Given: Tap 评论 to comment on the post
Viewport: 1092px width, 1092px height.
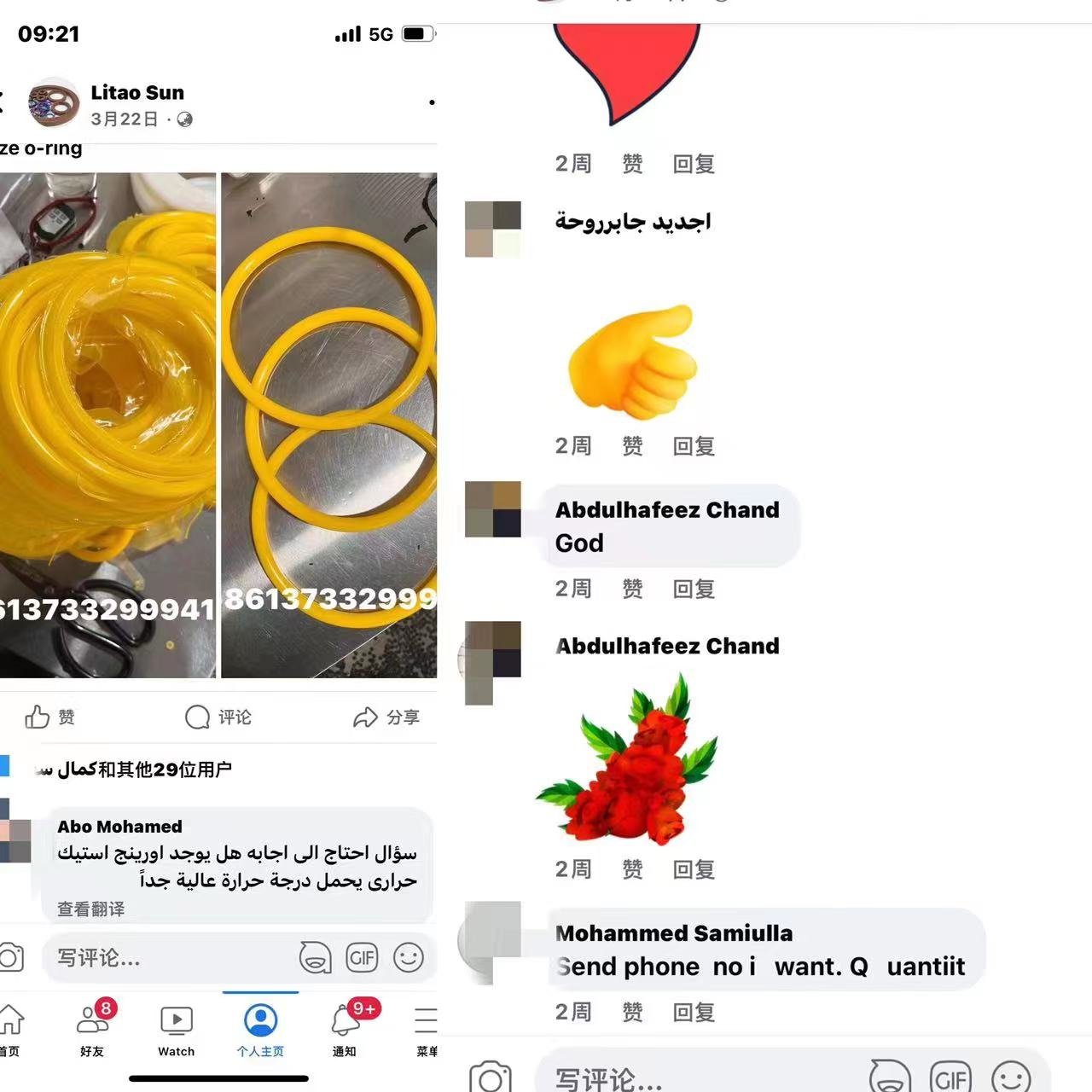Looking at the screenshot, I should point(218,717).
